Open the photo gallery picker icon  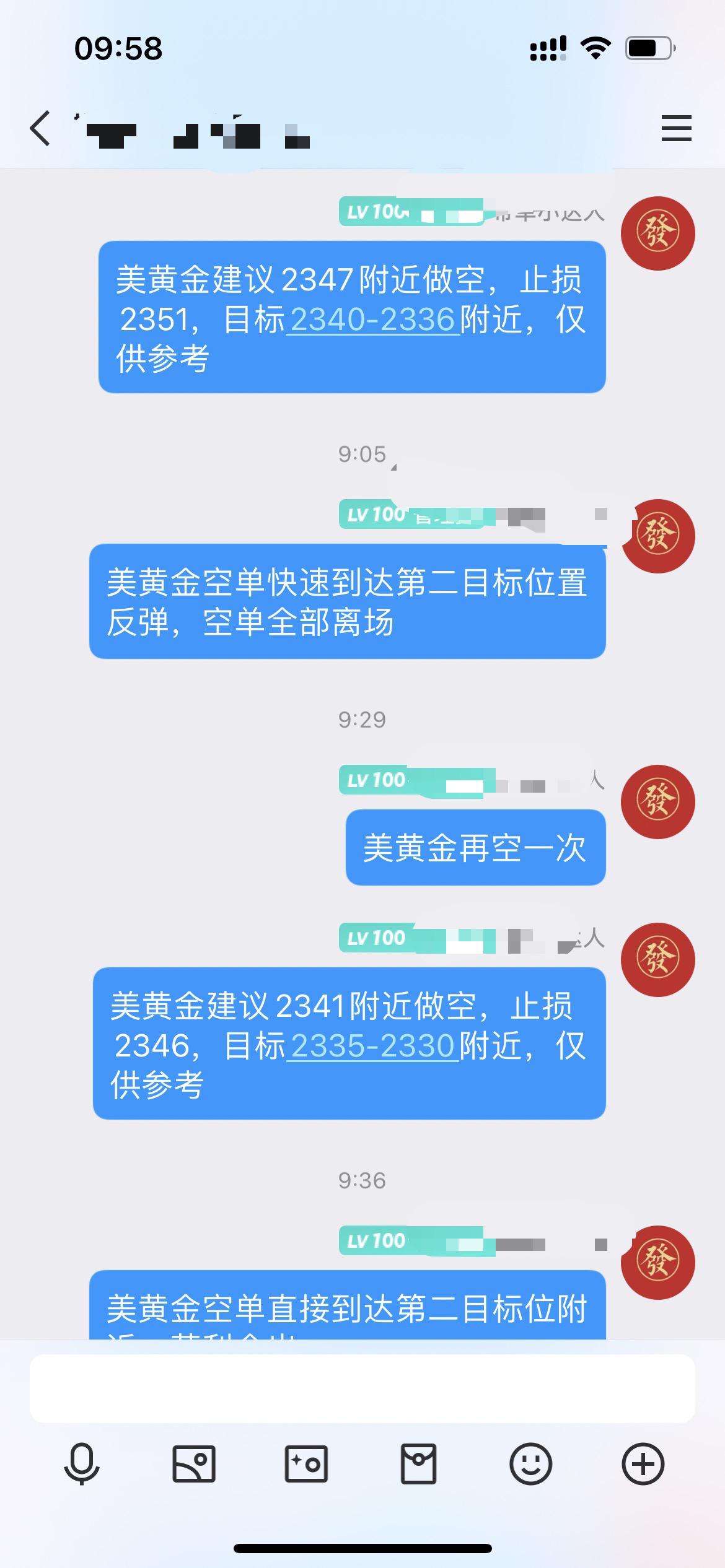[x=193, y=1464]
